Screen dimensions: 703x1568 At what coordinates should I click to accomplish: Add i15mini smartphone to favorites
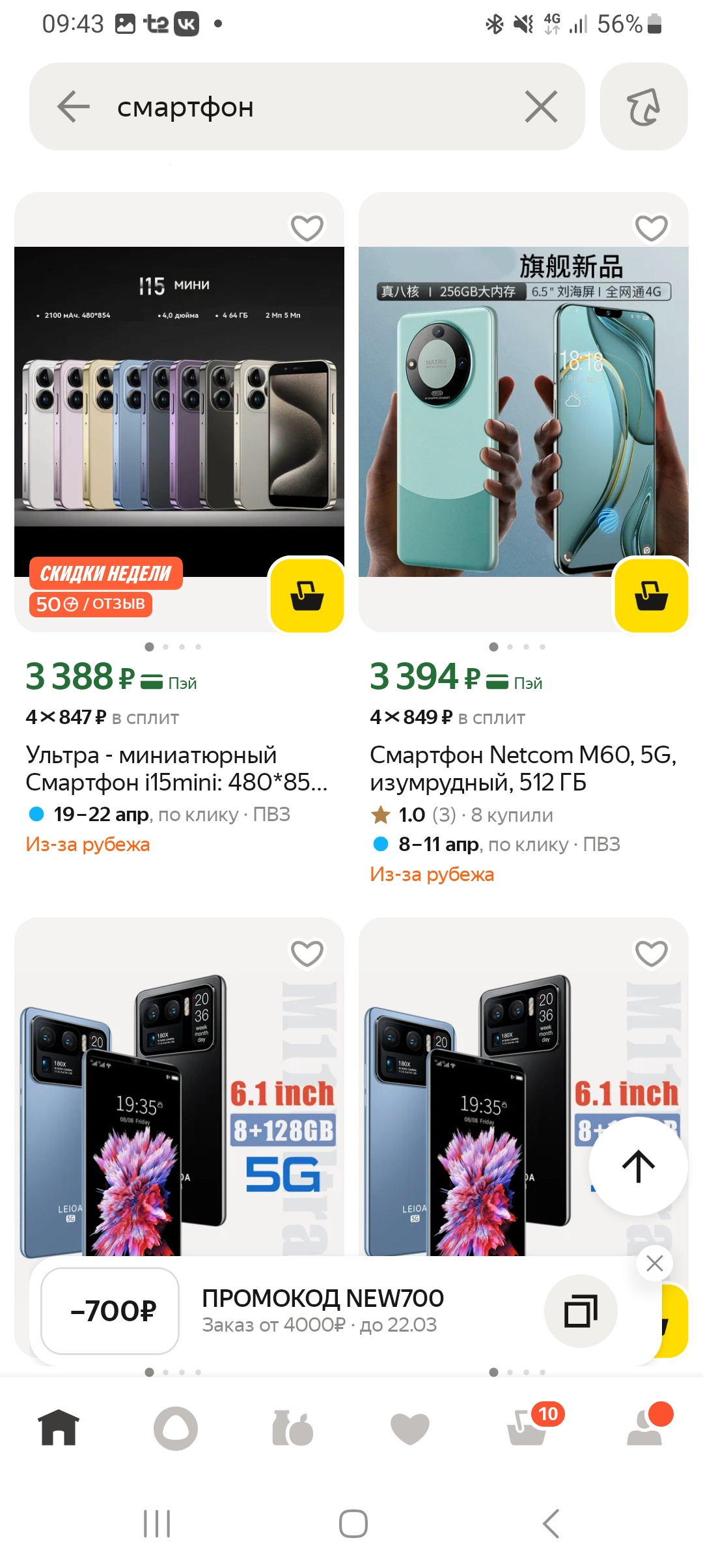tap(307, 228)
